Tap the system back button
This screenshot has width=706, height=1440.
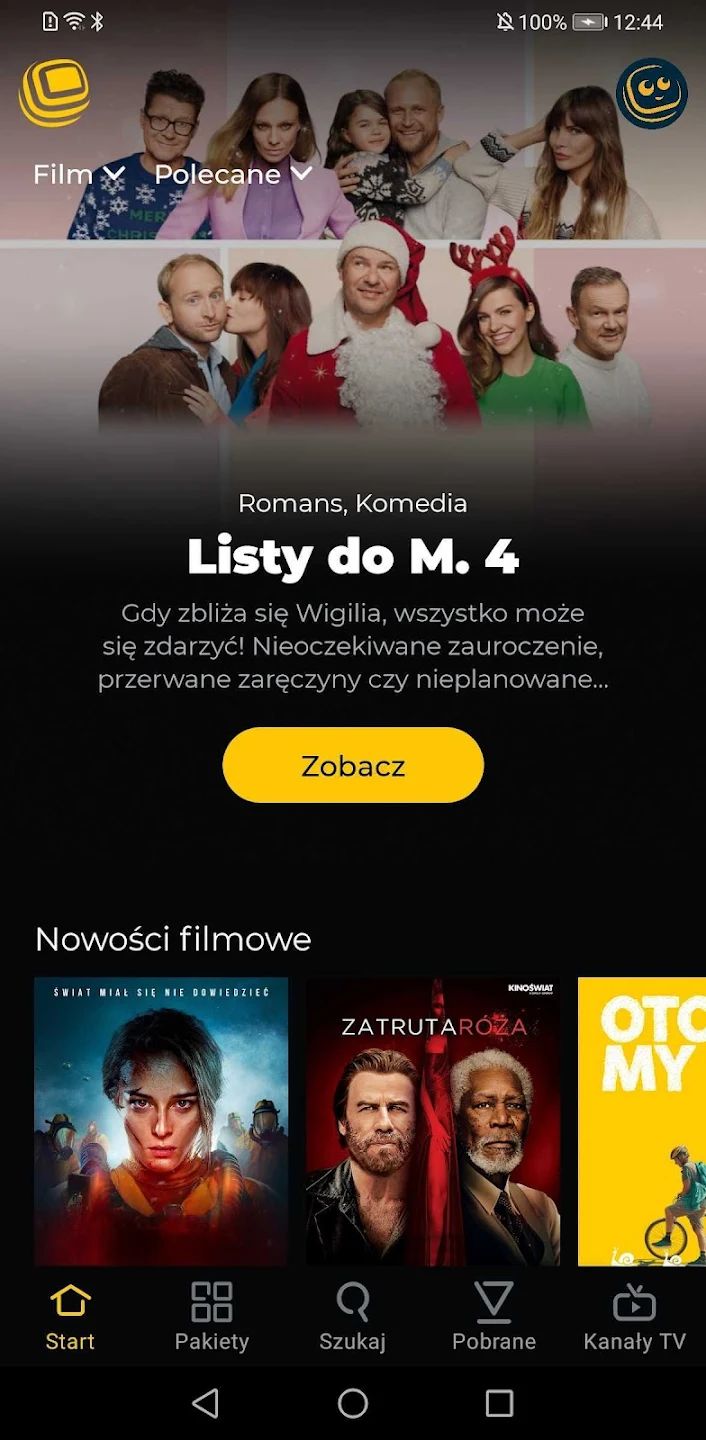pos(205,1403)
